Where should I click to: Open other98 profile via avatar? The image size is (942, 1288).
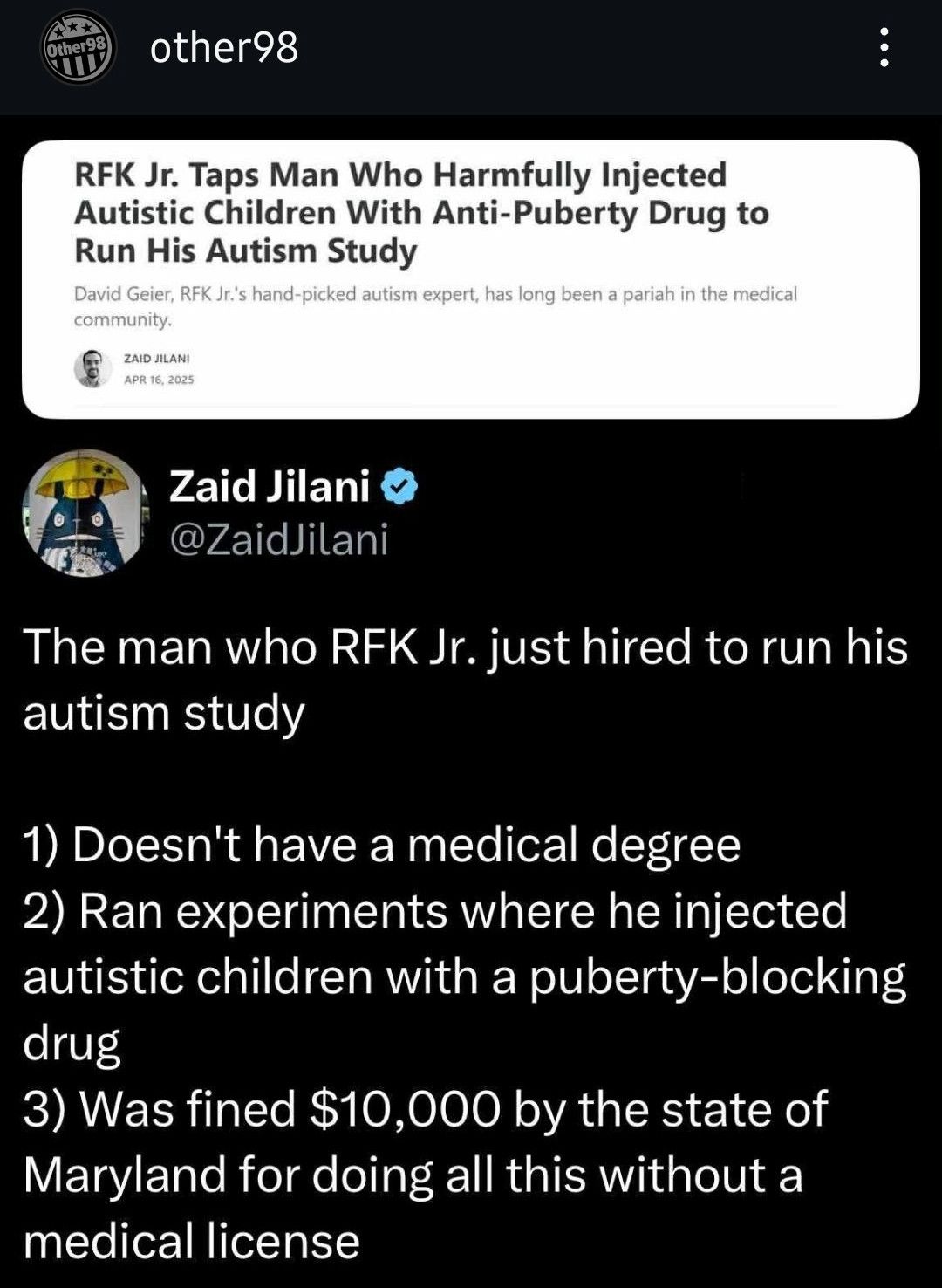pos(78,48)
